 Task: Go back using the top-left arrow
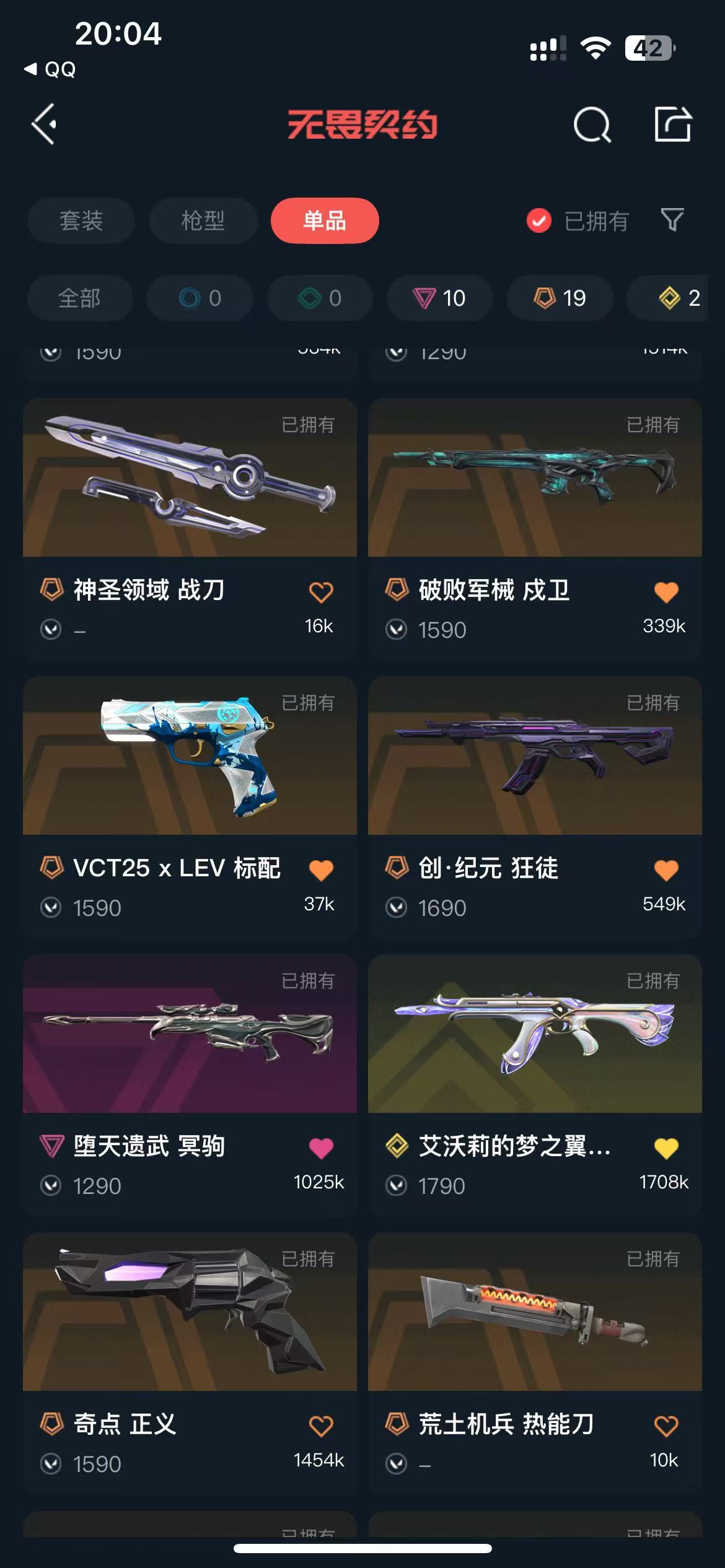click(45, 124)
